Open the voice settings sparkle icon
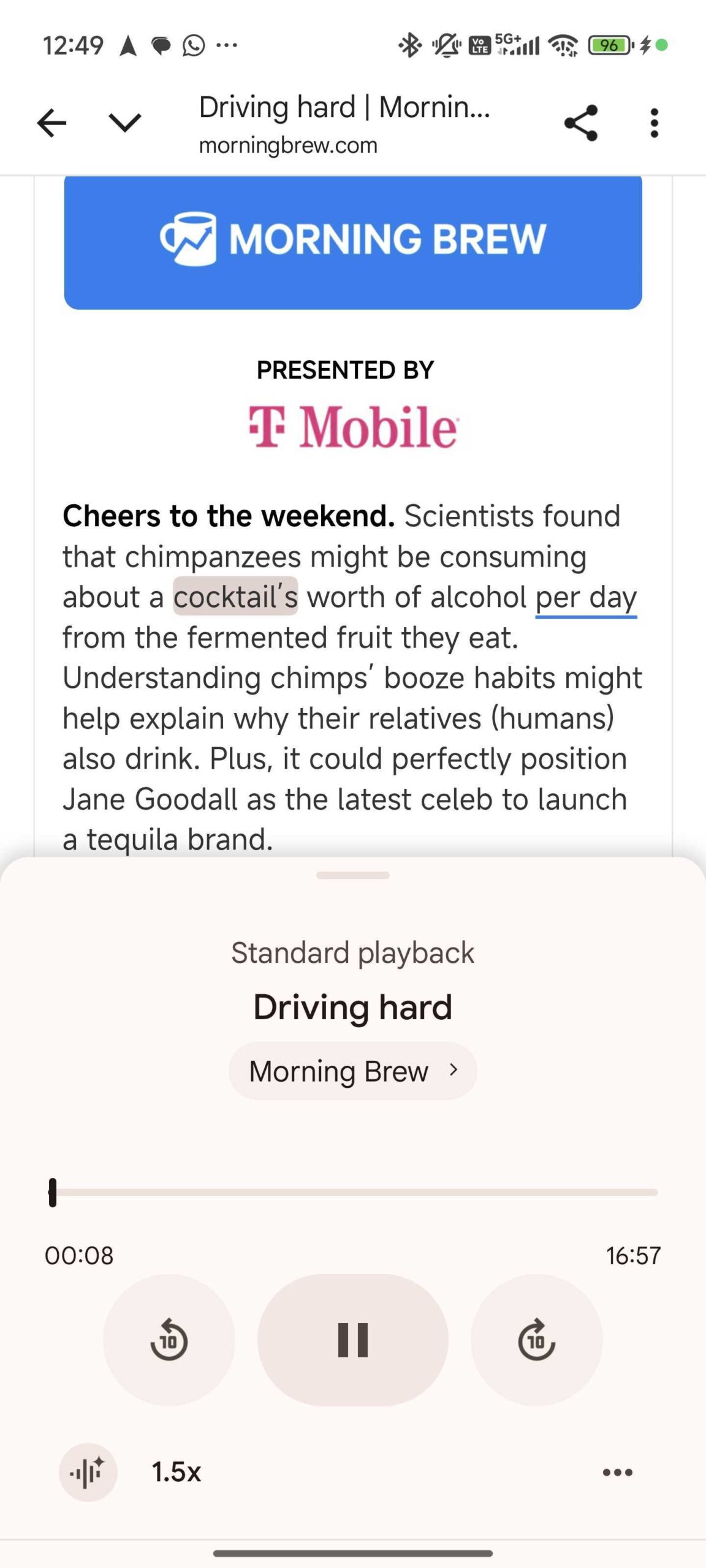 [x=88, y=1472]
